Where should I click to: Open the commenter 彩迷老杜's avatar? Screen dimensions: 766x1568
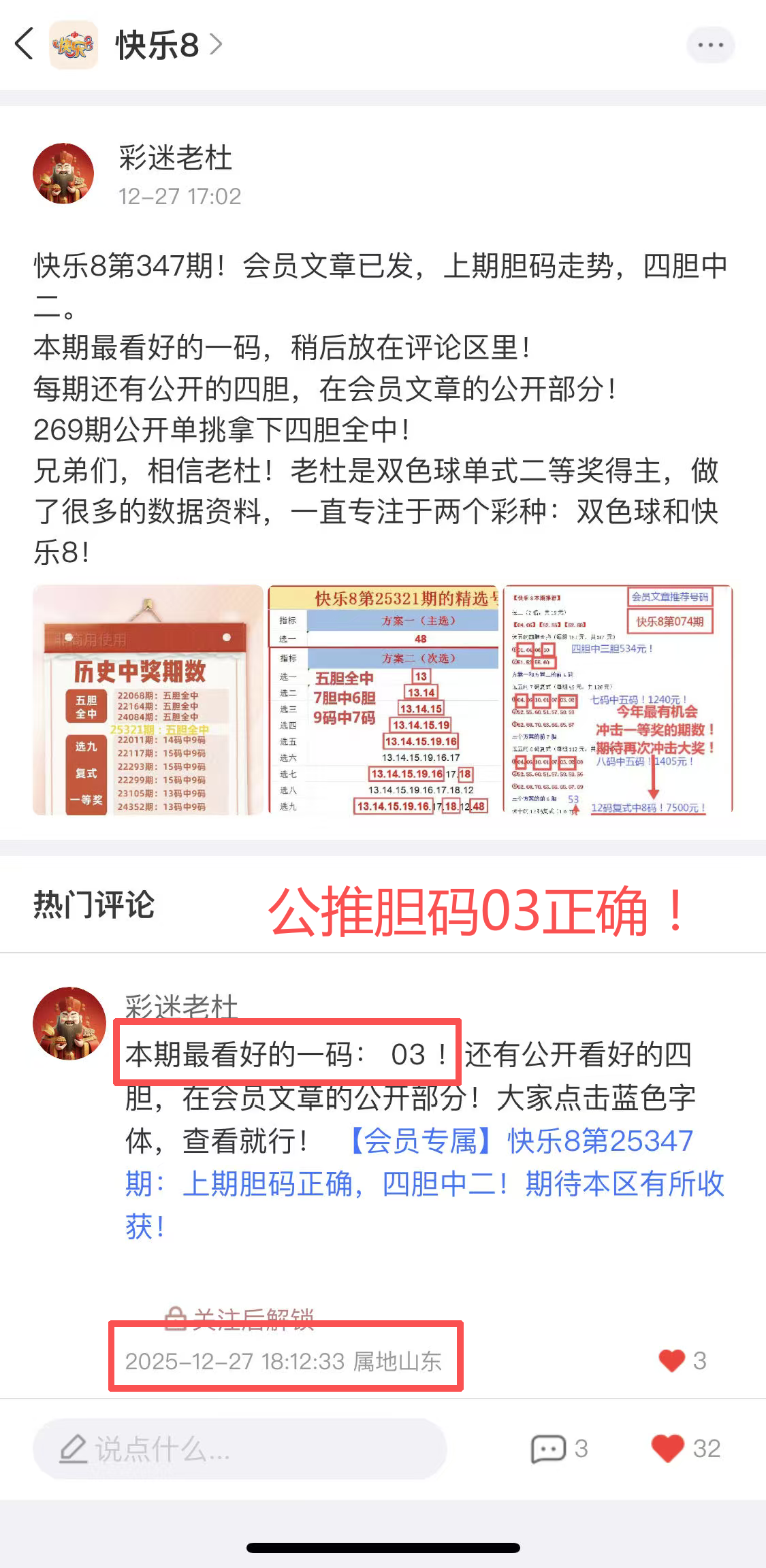69,1023
